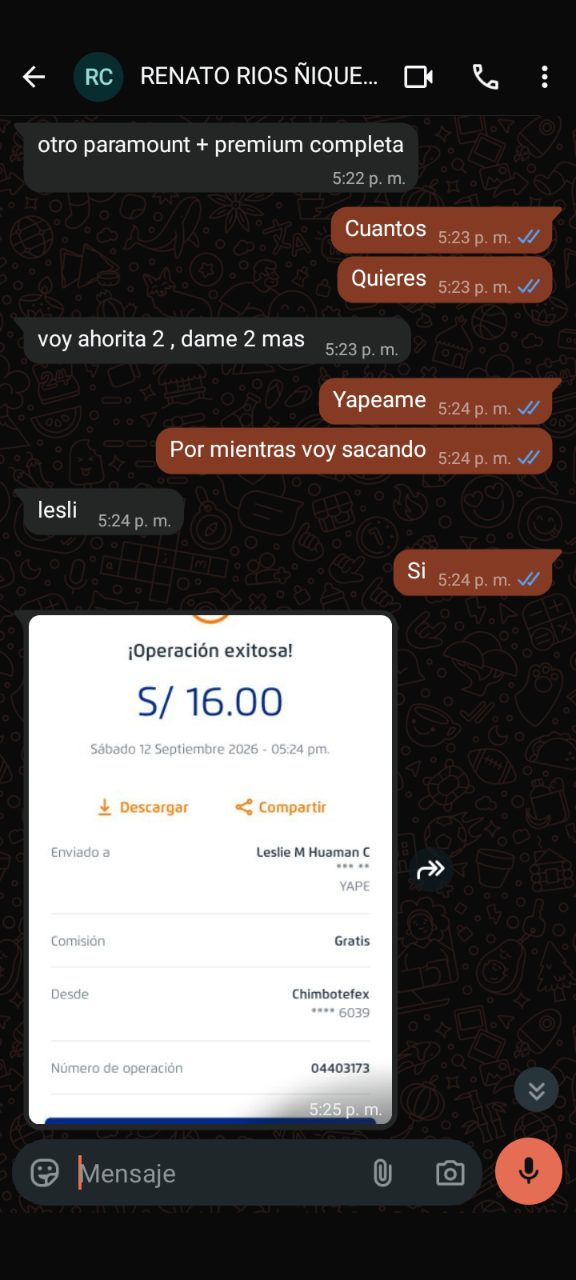Open the emoji and sticker picker
The image size is (576, 1280).
45,1173
